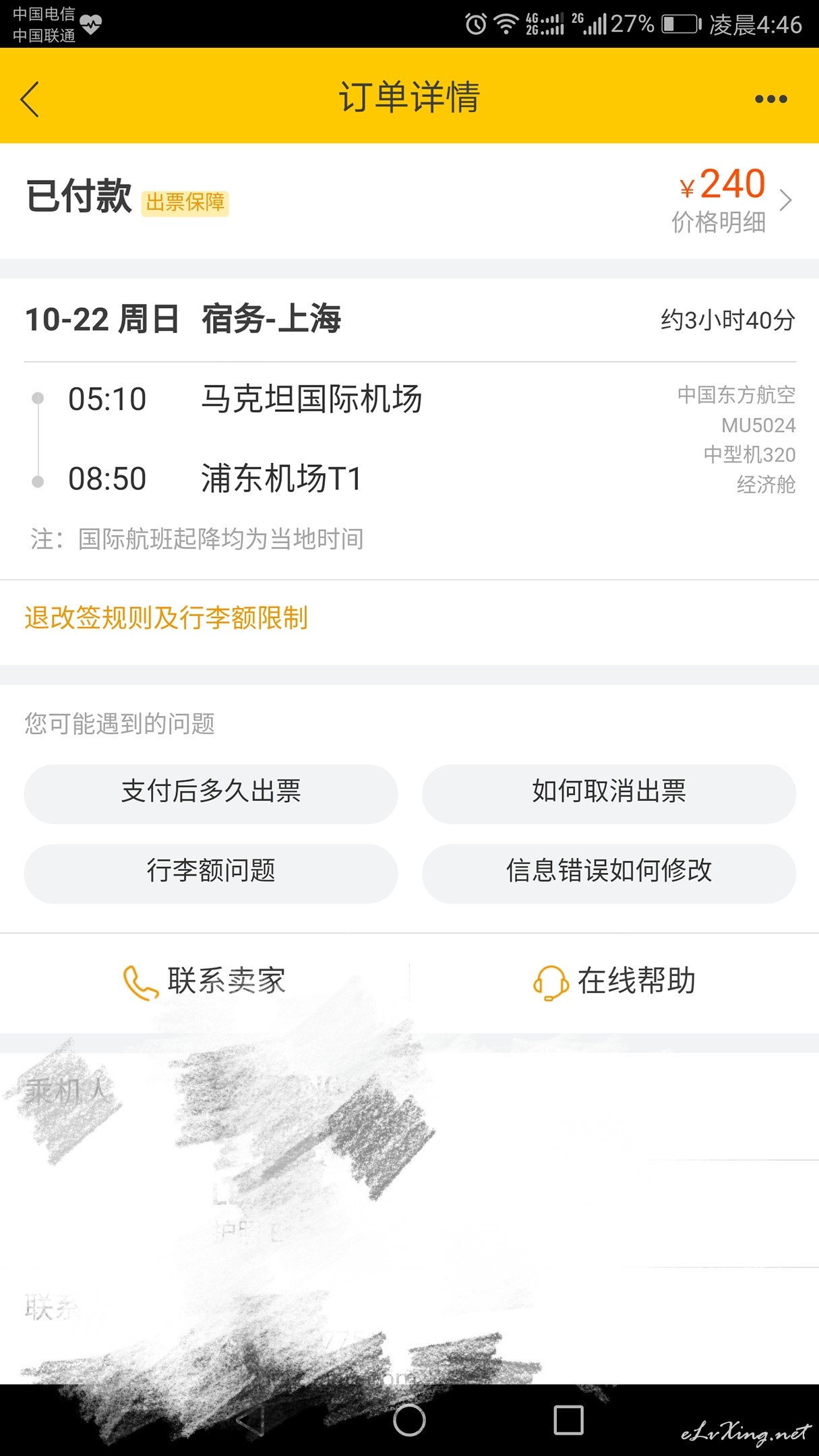Tap the system home button
Image resolution: width=819 pixels, height=1456 pixels.
pyautogui.click(x=409, y=1420)
